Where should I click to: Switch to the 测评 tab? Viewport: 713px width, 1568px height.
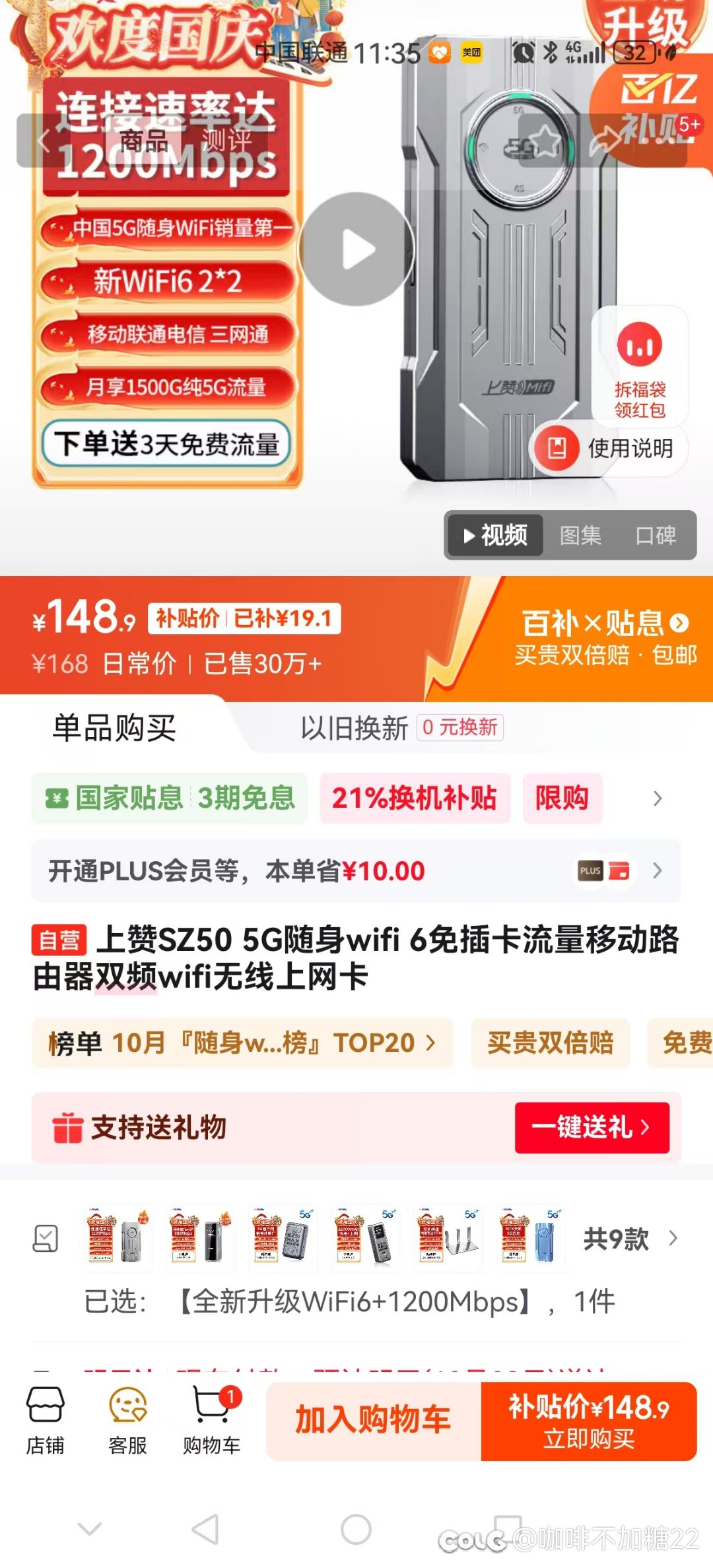coord(226,141)
